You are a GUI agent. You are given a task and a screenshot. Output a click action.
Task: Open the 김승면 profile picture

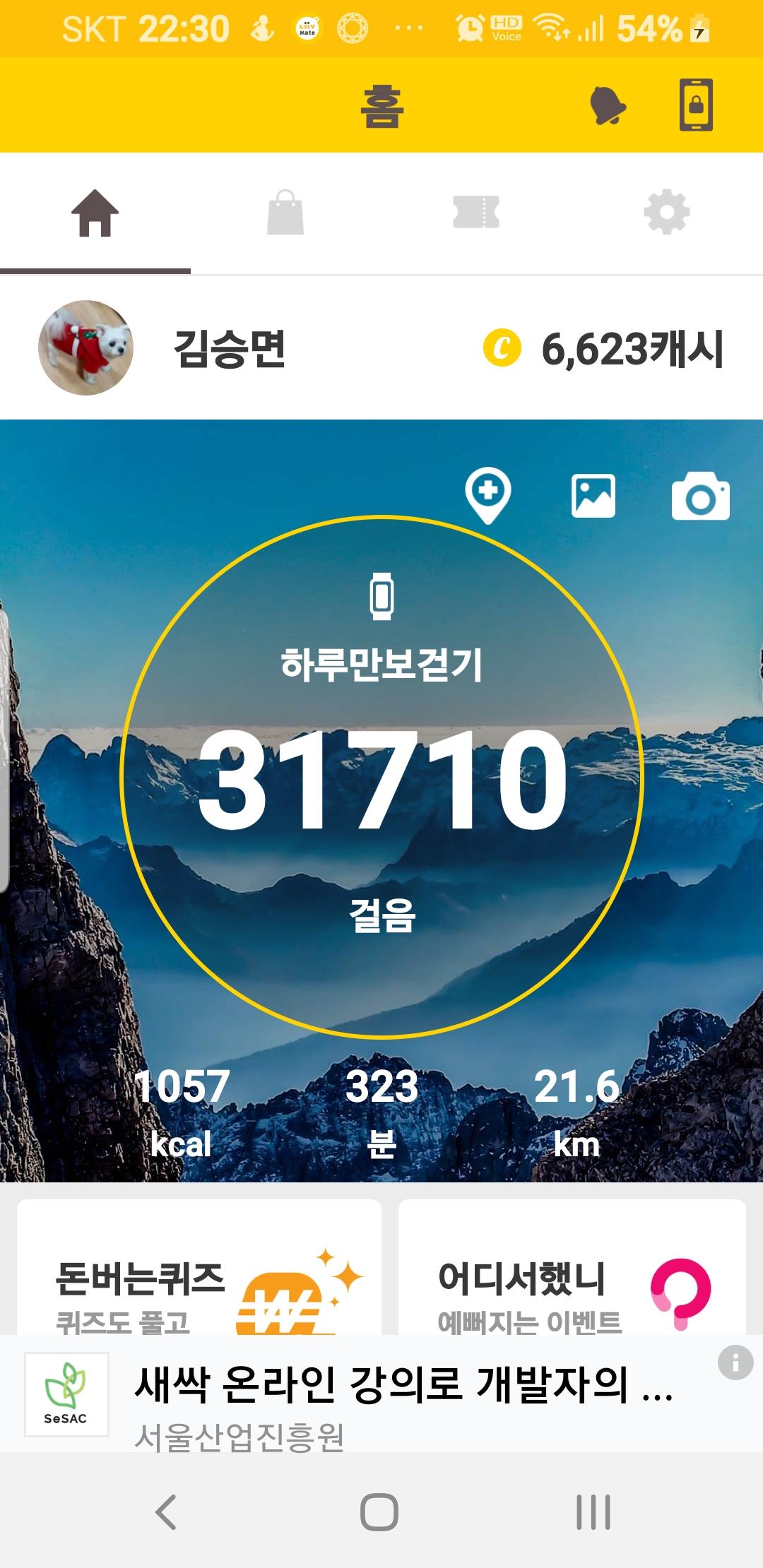(85, 348)
